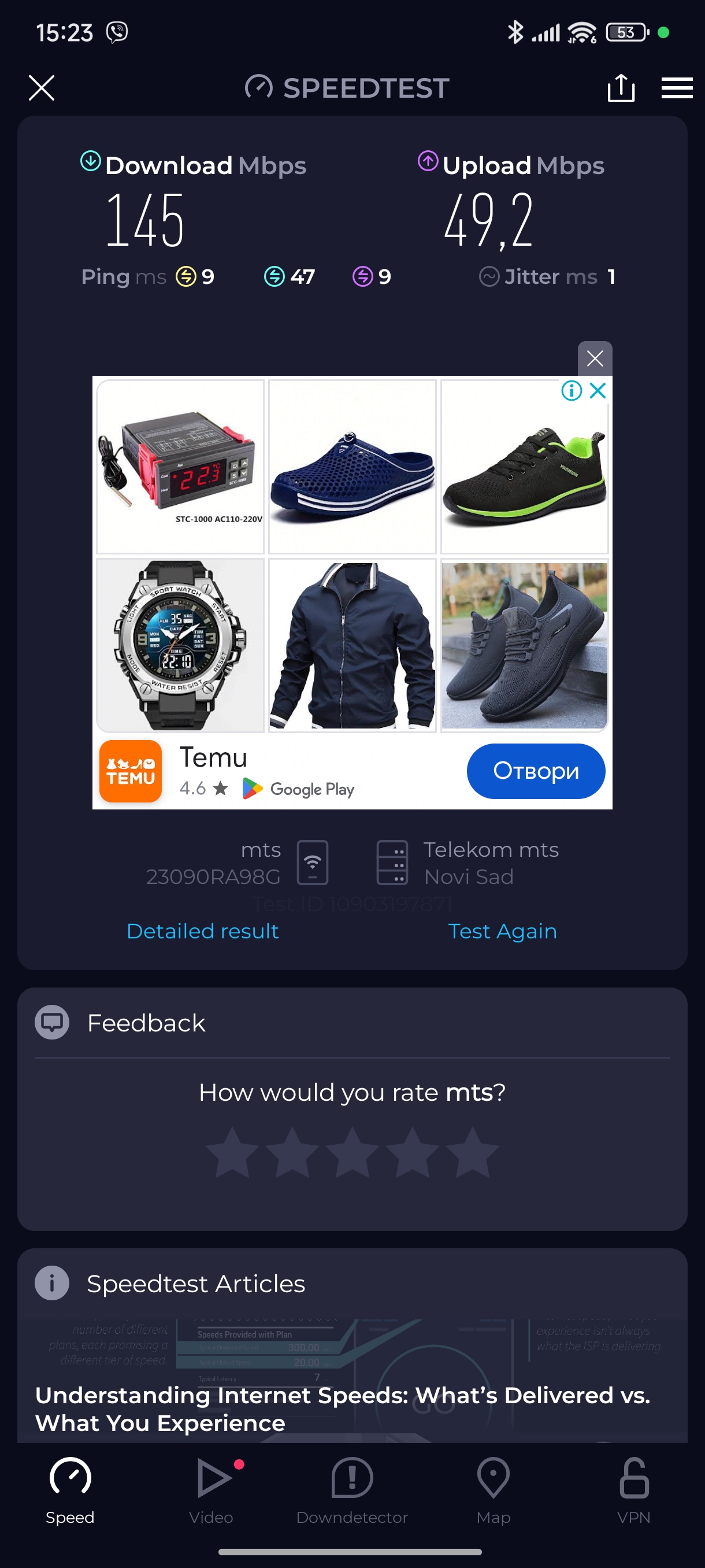Share the speed test result

(x=621, y=88)
